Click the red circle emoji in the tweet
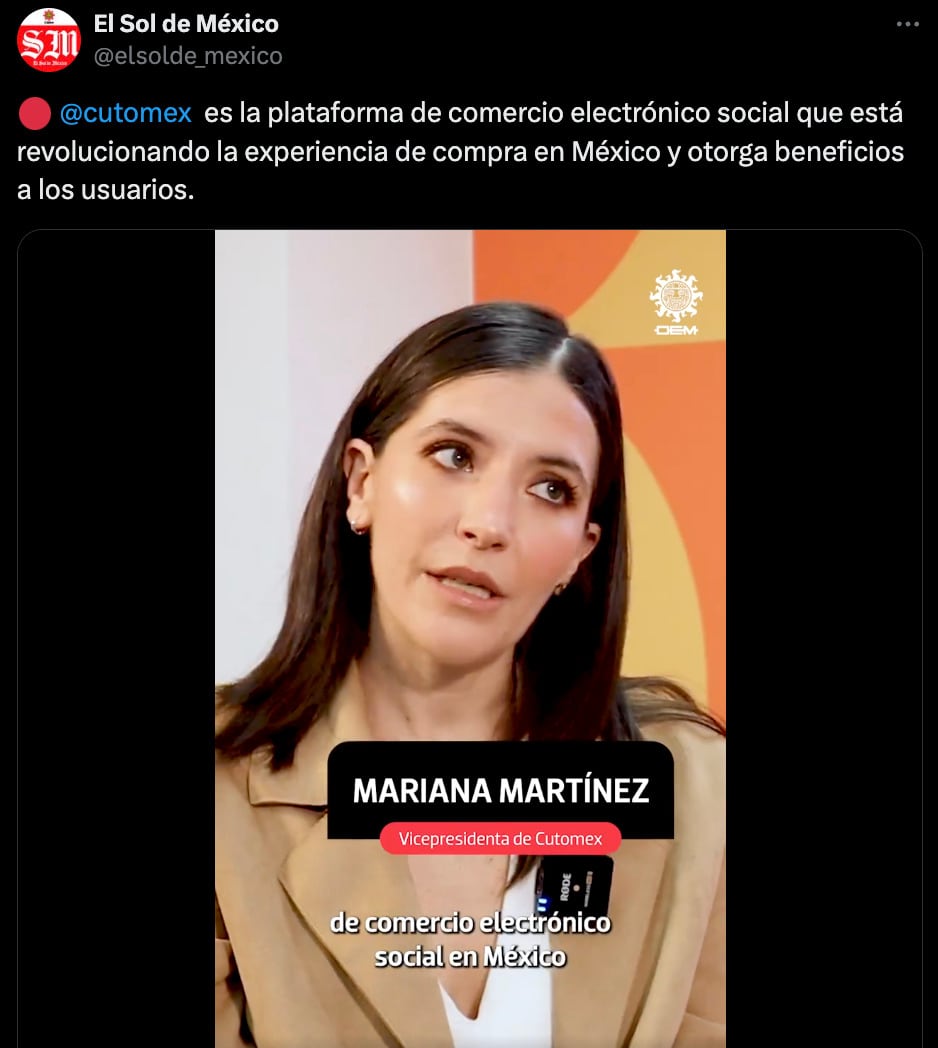Viewport: 938px width, 1048px height. (x=36, y=112)
